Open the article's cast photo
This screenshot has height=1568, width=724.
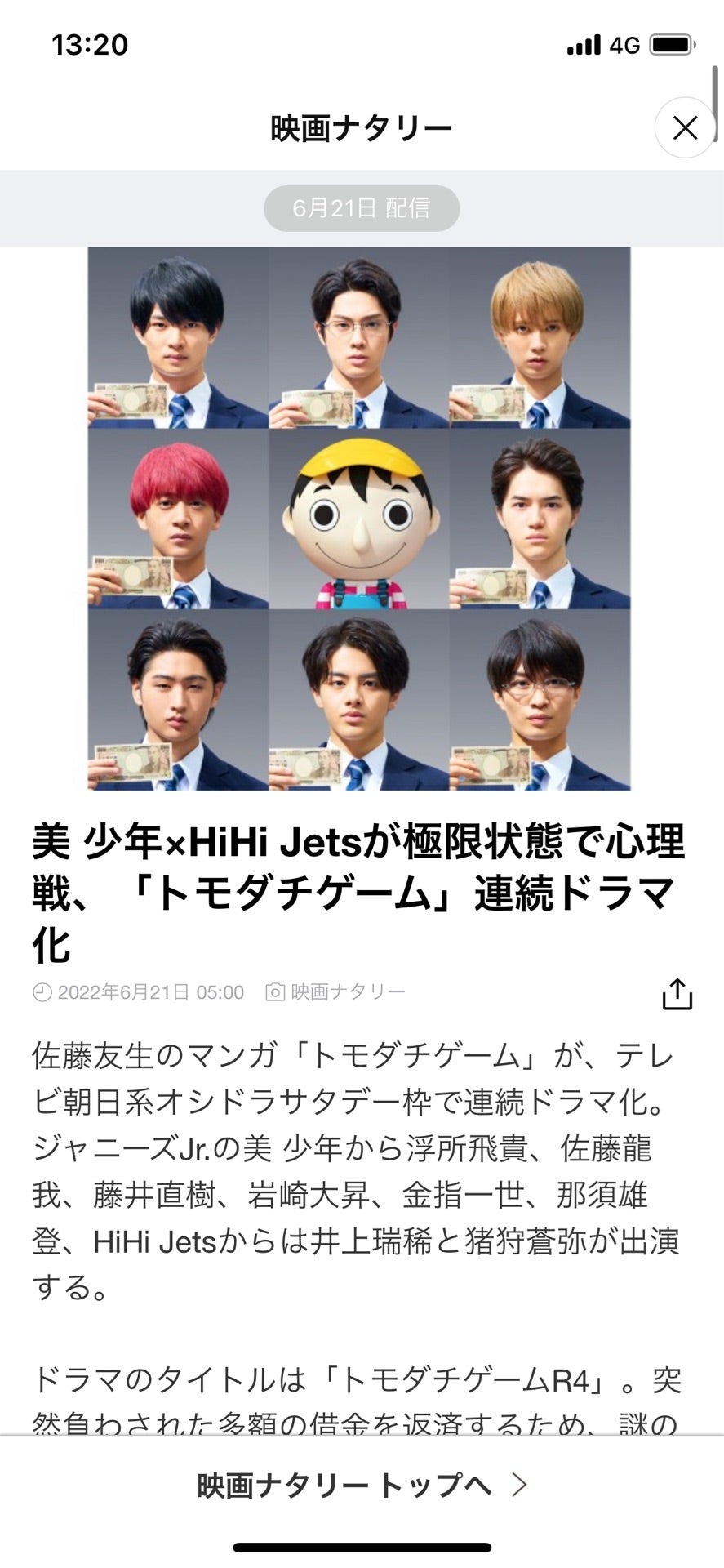pyautogui.click(x=359, y=519)
